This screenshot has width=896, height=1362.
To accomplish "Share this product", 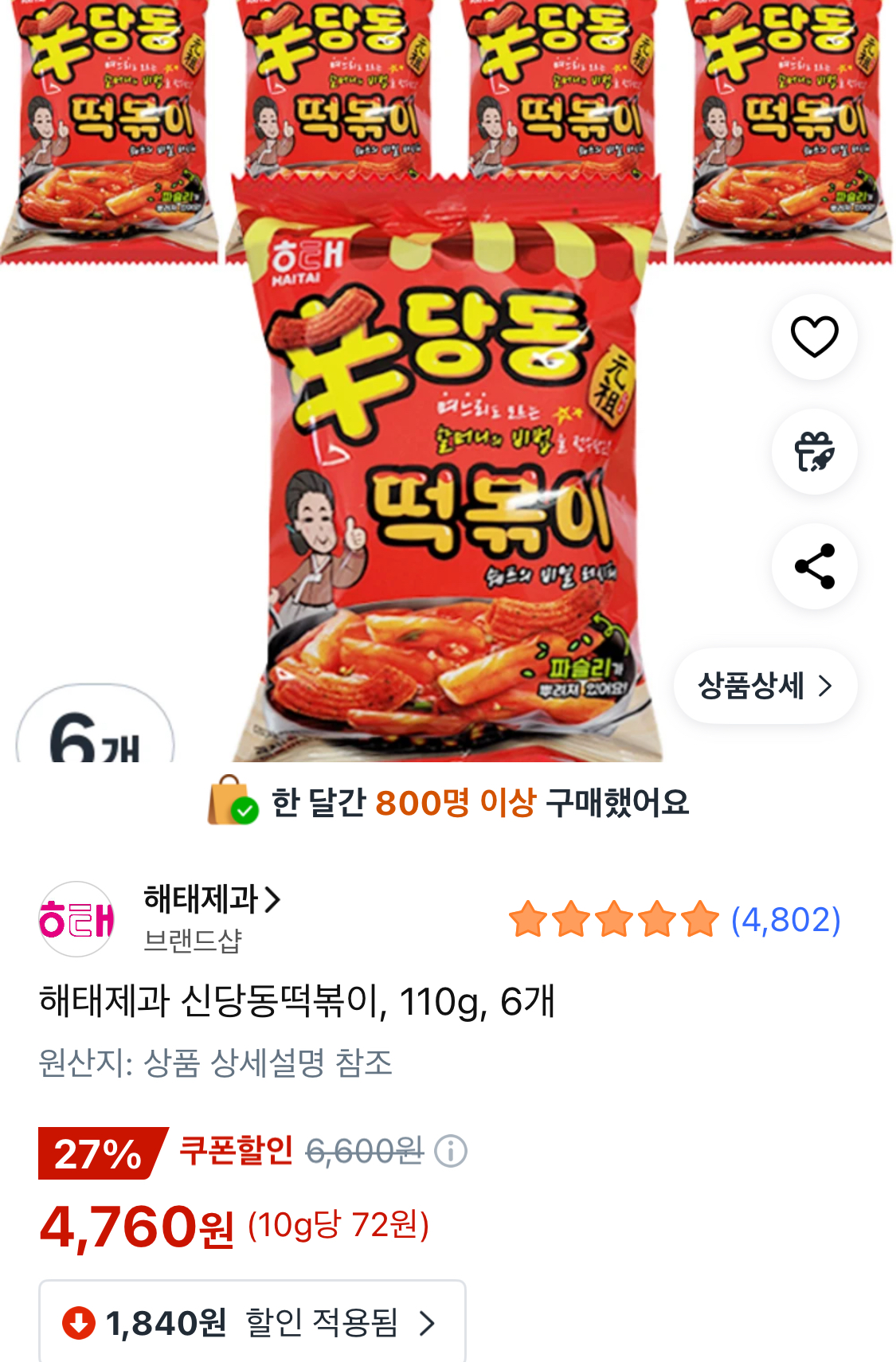I will coord(814,566).
